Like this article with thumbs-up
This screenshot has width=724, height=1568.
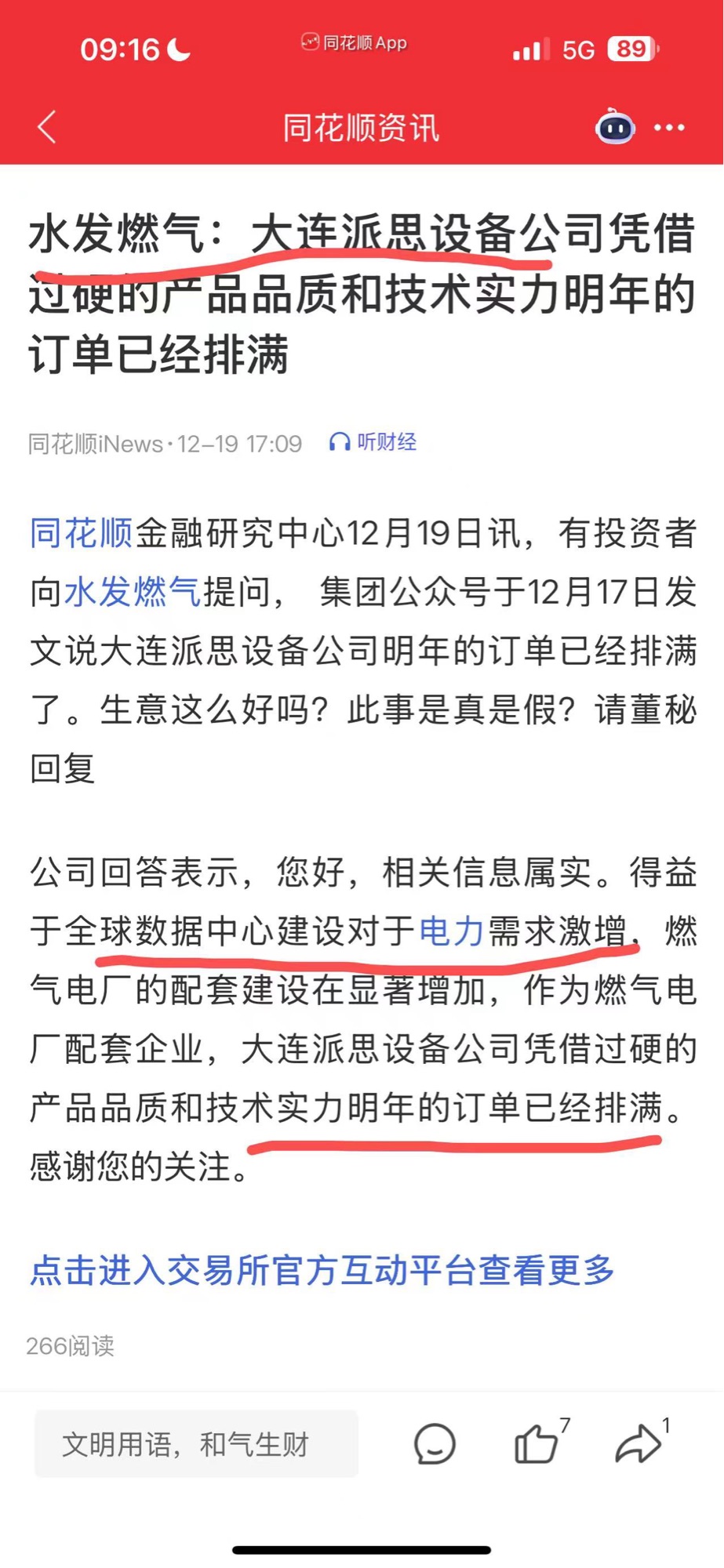point(537,1444)
